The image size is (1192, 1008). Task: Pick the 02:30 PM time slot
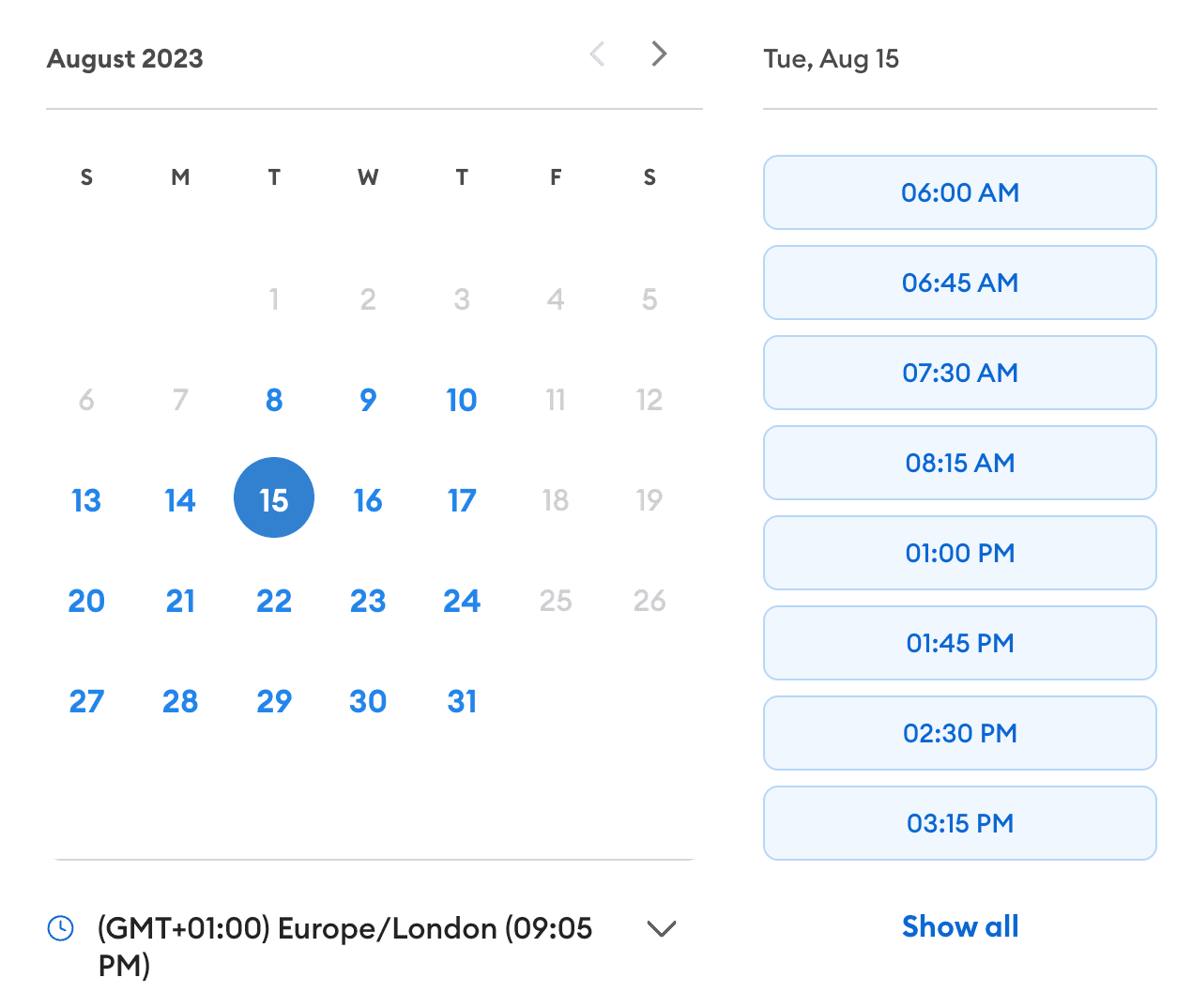(959, 733)
